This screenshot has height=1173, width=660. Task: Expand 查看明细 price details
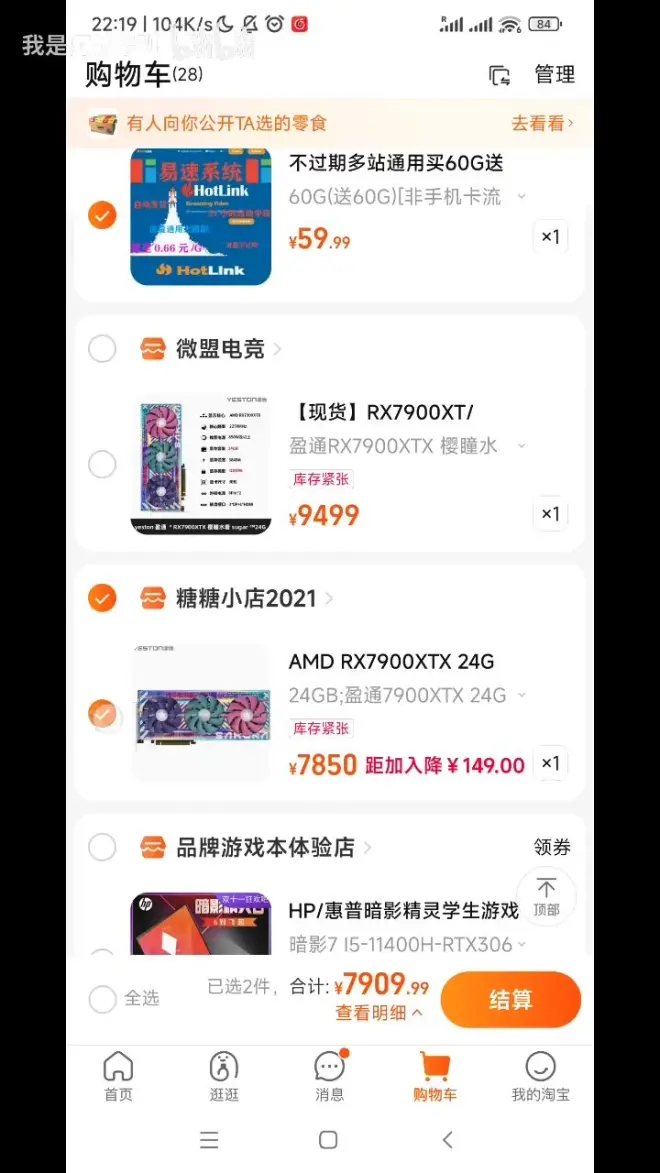pos(378,1013)
